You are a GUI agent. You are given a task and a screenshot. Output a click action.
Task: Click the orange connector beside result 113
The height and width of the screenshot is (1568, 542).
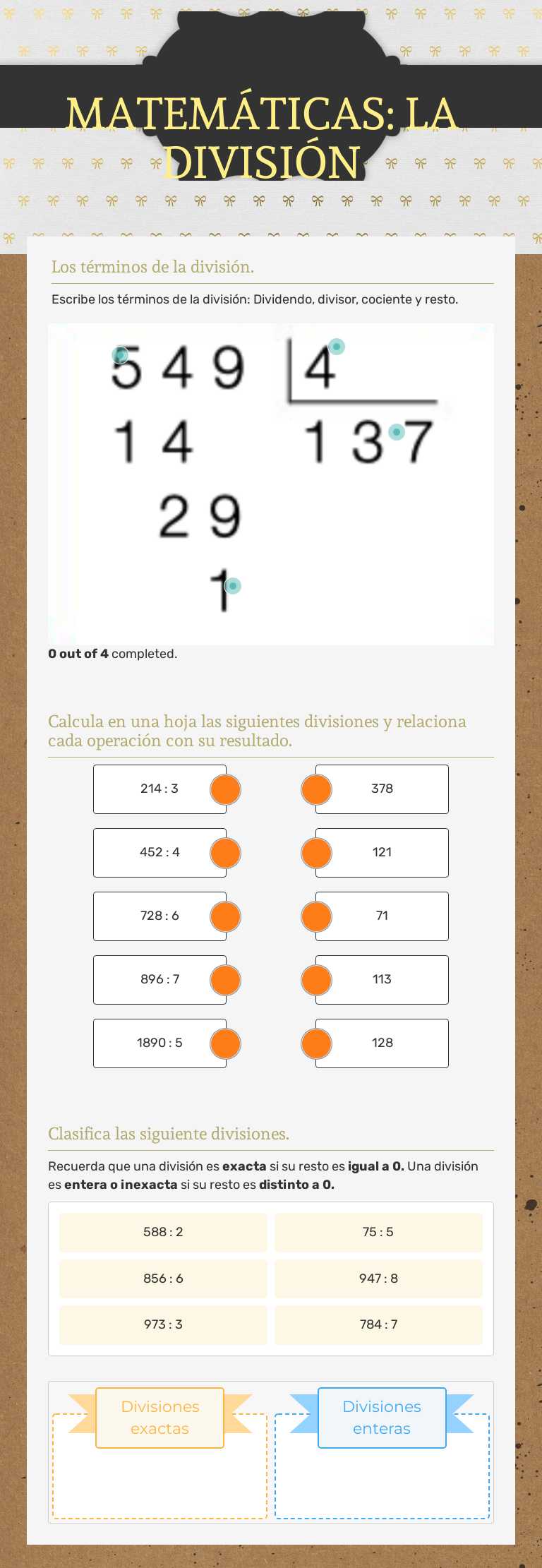click(x=316, y=979)
